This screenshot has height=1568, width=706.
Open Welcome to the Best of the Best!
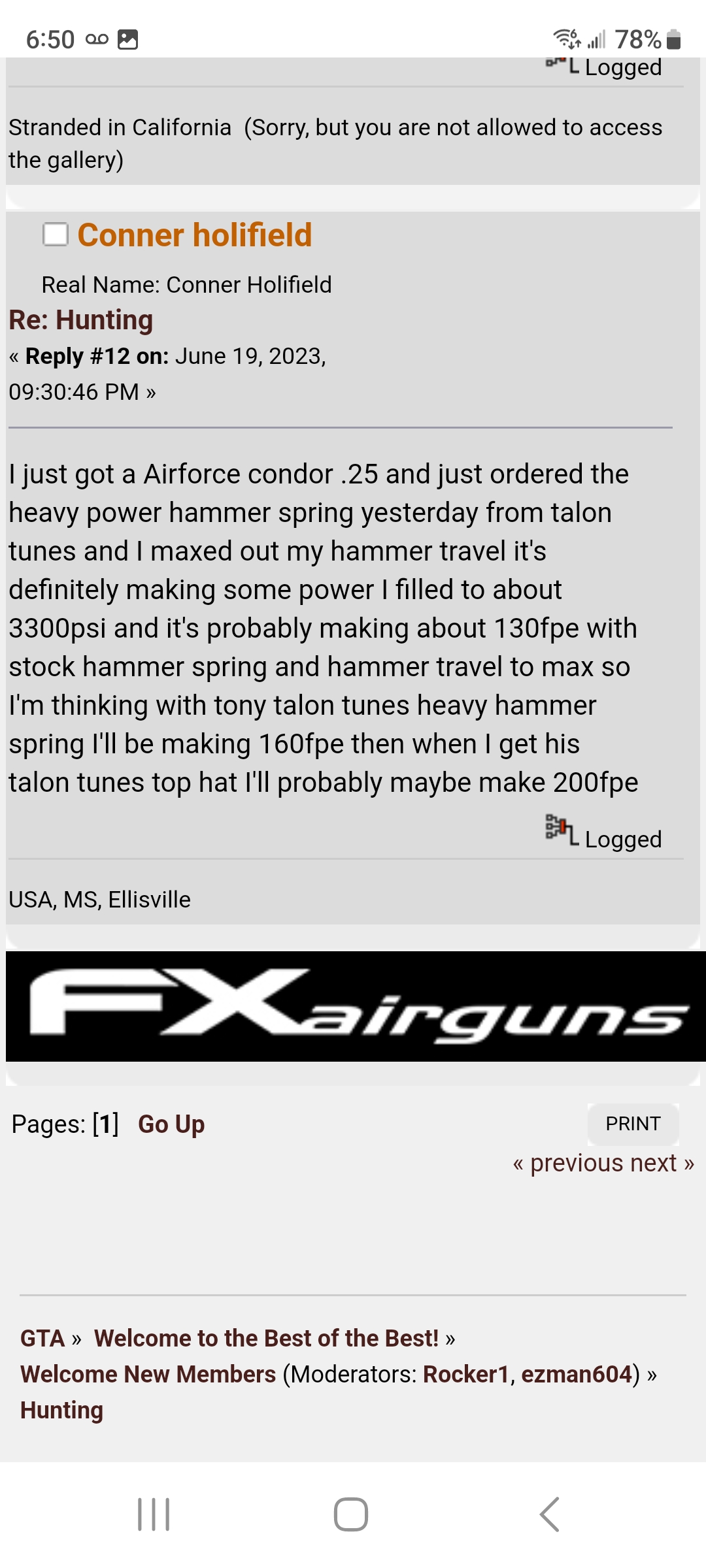266,1339
